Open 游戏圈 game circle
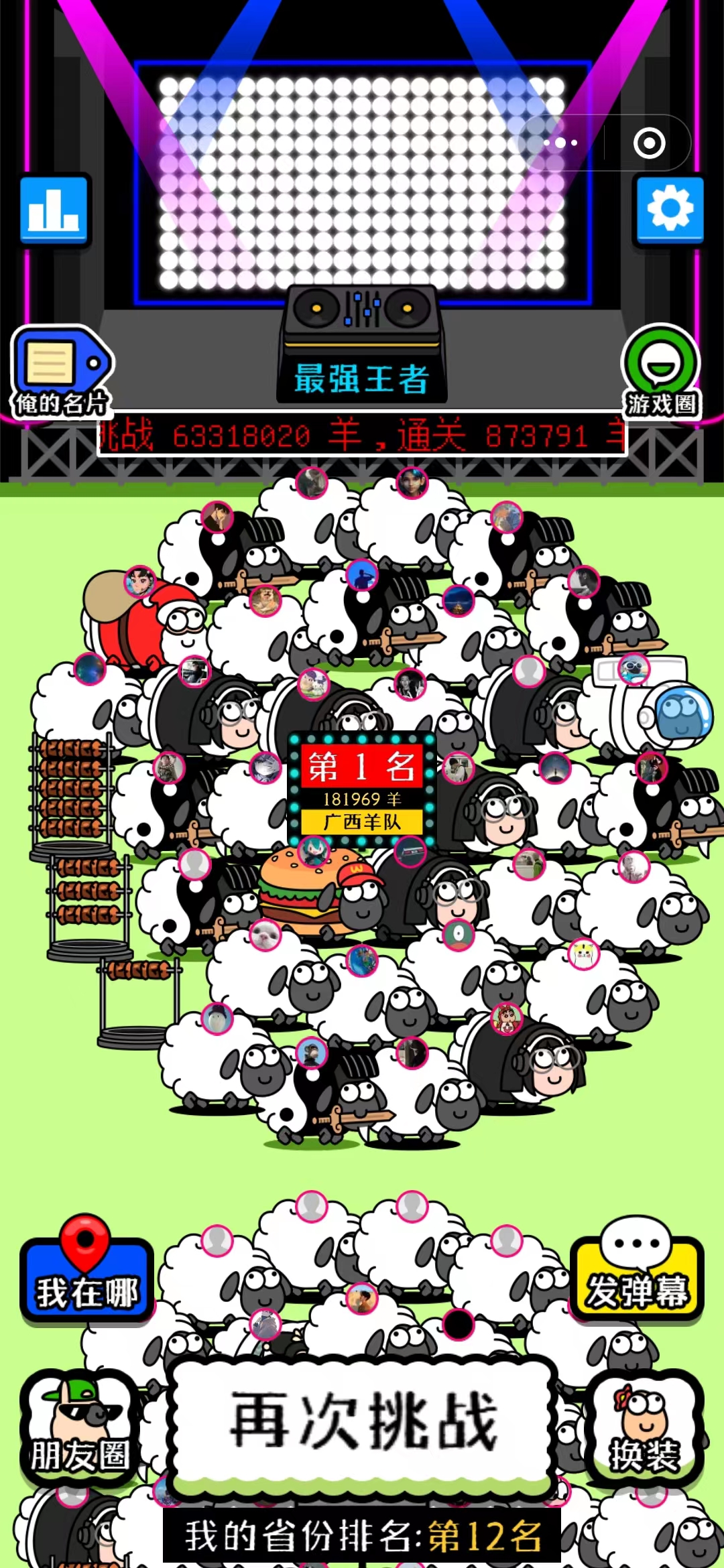This screenshot has width=724, height=1568. coord(661,373)
